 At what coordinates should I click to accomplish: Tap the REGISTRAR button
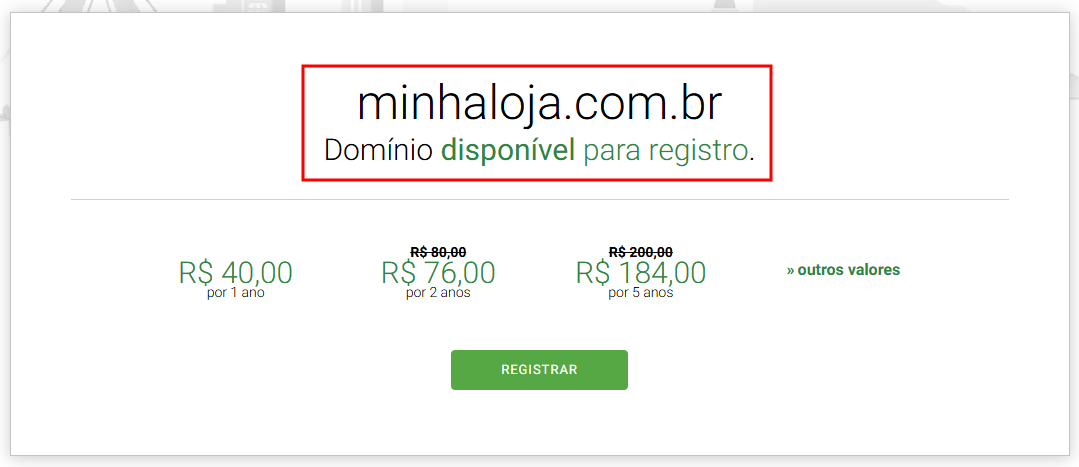[539, 370]
